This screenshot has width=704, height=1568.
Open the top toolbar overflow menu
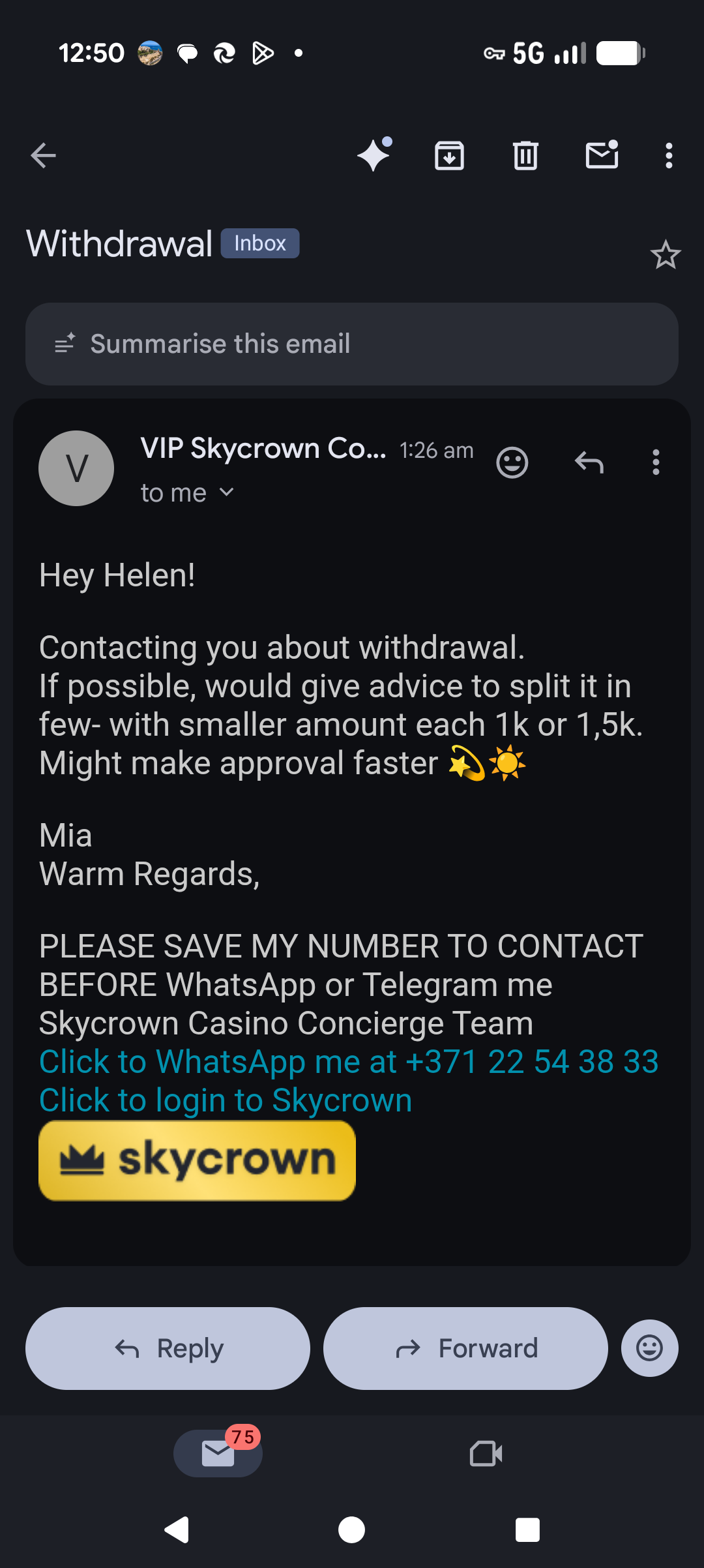coord(668,156)
